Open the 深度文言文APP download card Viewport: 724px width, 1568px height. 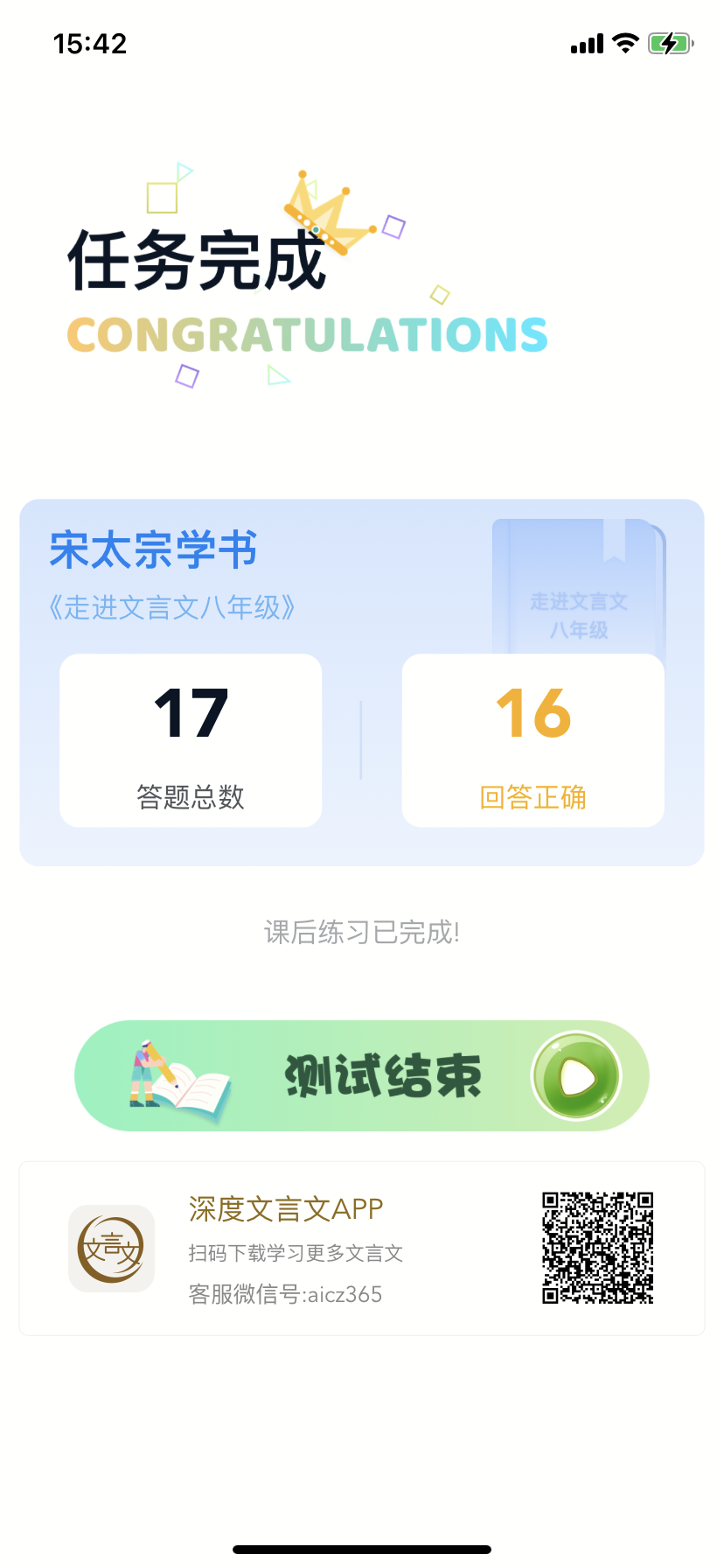point(362,1249)
